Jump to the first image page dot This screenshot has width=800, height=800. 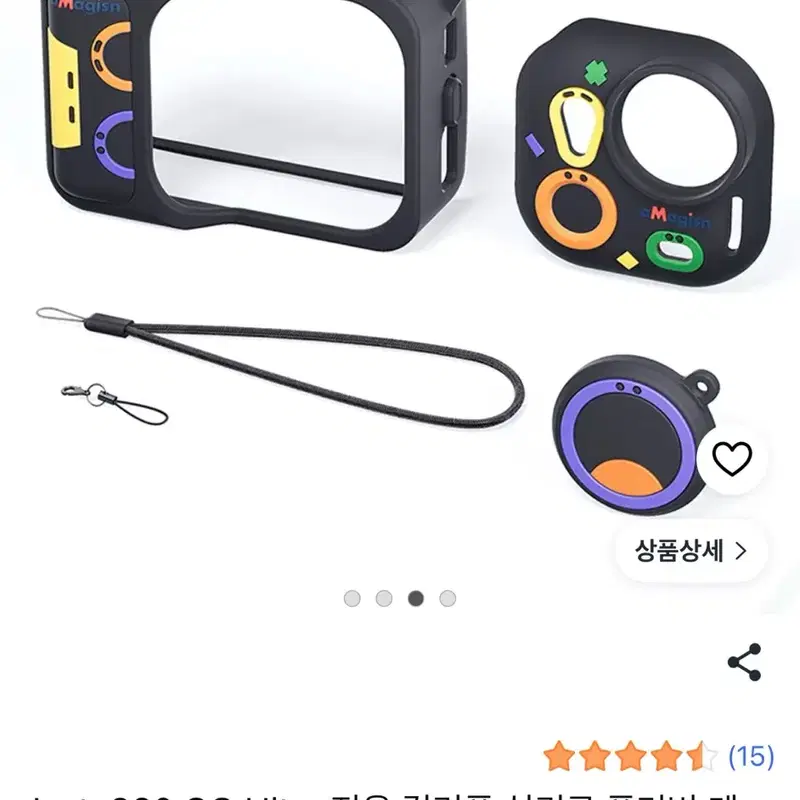[352, 598]
